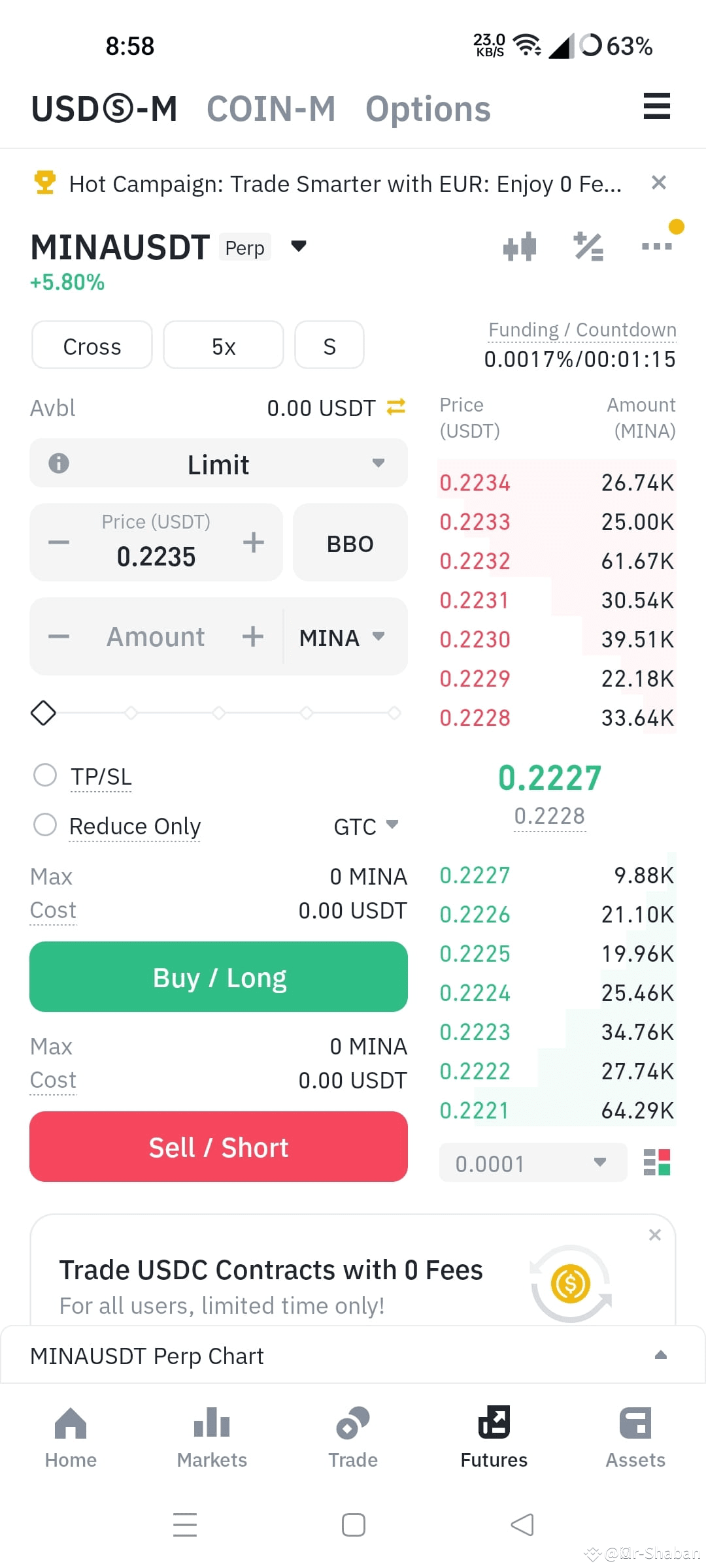Switch to the COIN-M tab

tap(271, 108)
